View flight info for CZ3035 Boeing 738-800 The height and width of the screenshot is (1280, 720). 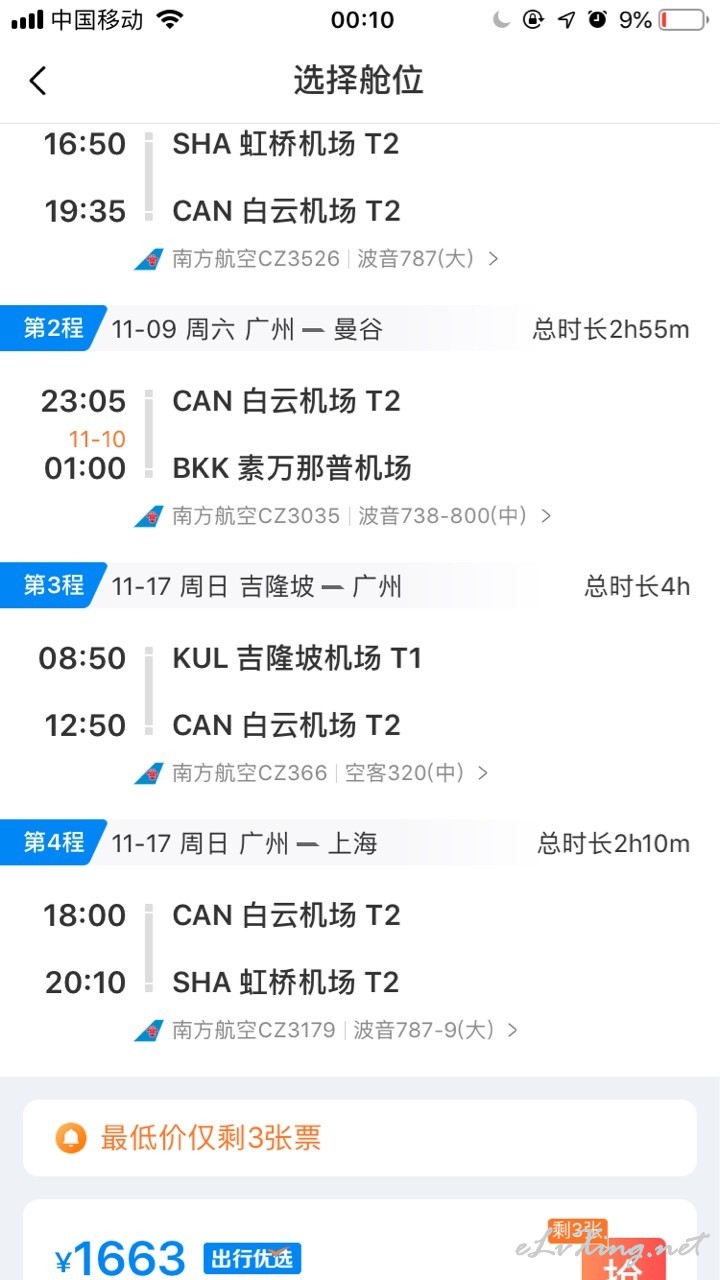click(x=343, y=516)
